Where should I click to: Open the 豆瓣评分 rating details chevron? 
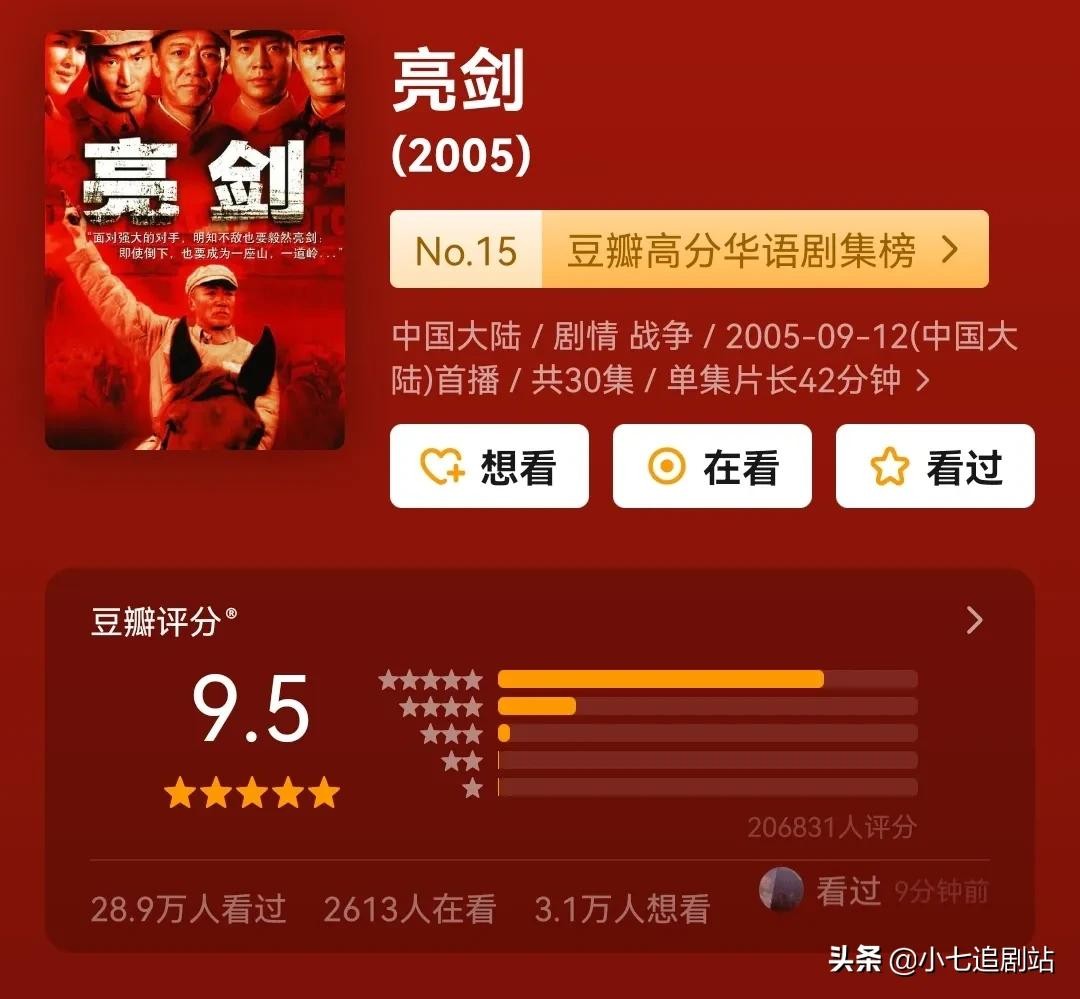coord(974,621)
